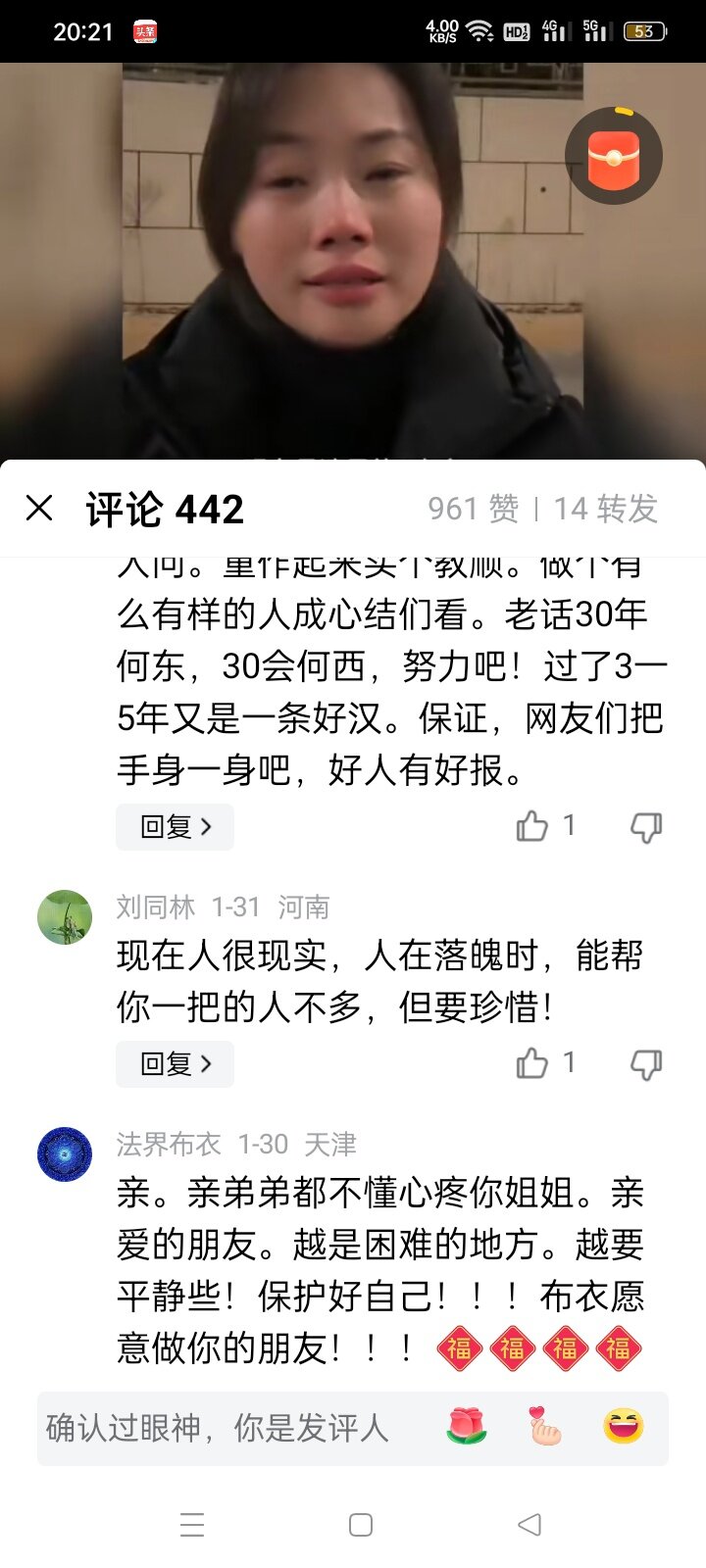Tap the comment input field

[x=226, y=1429]
